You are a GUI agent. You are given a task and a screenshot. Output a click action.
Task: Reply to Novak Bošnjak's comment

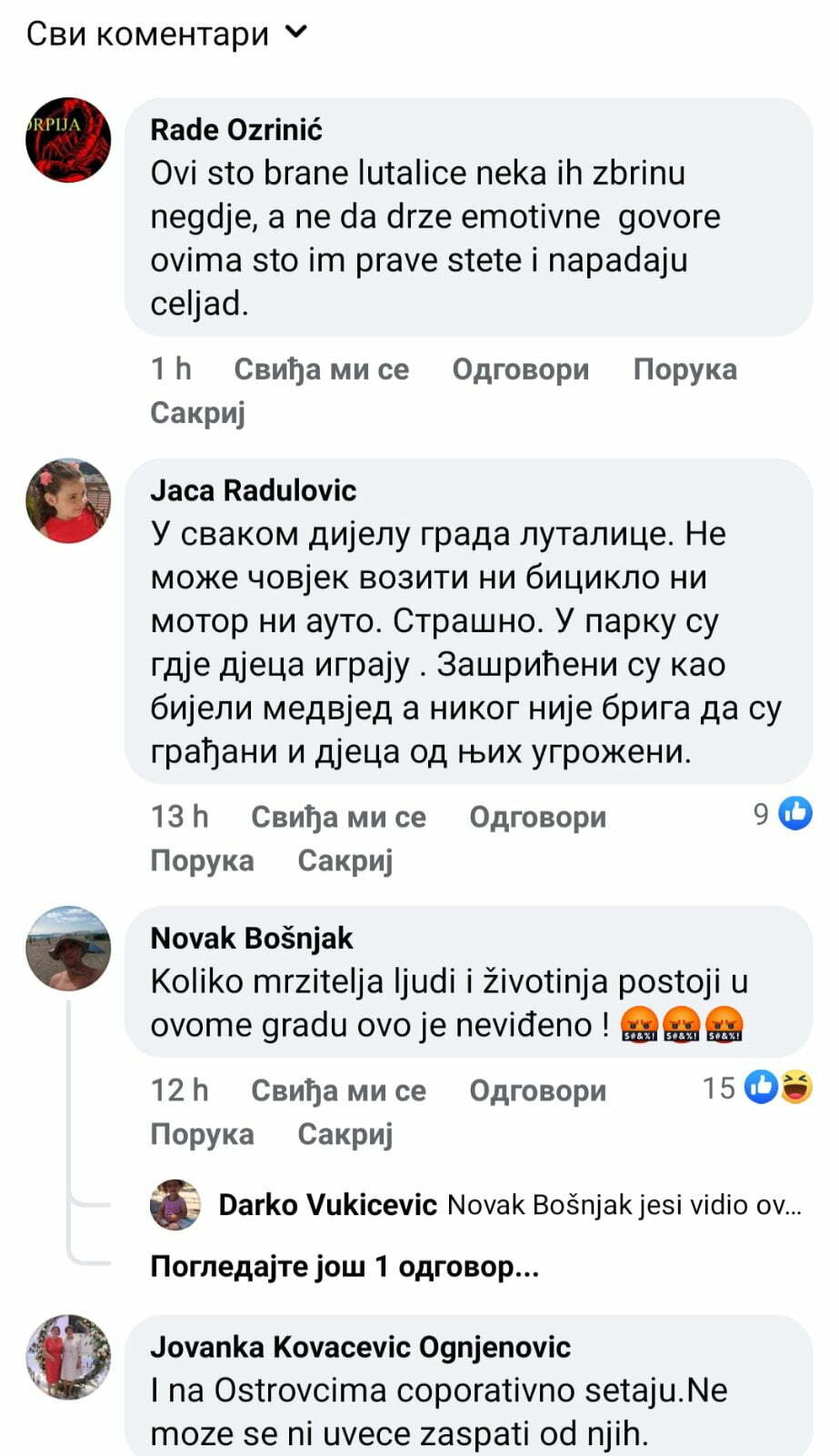coord(537,1090)
